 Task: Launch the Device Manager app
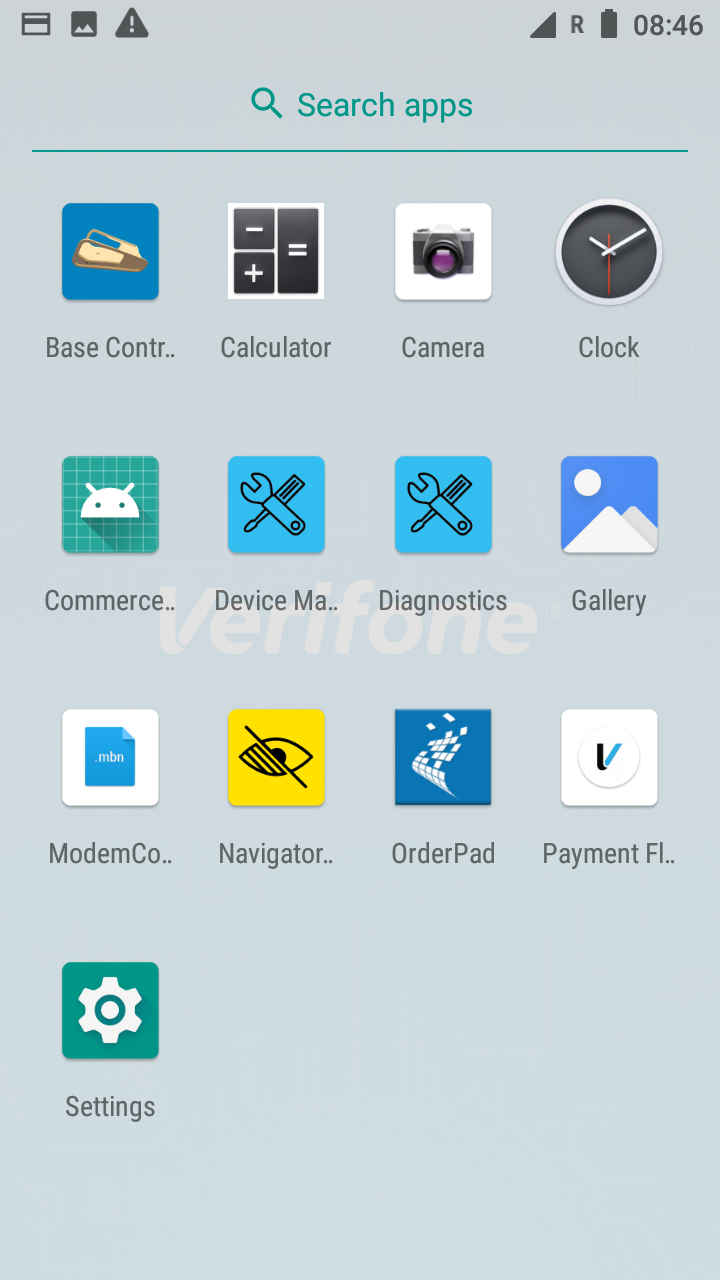[276, 505]
